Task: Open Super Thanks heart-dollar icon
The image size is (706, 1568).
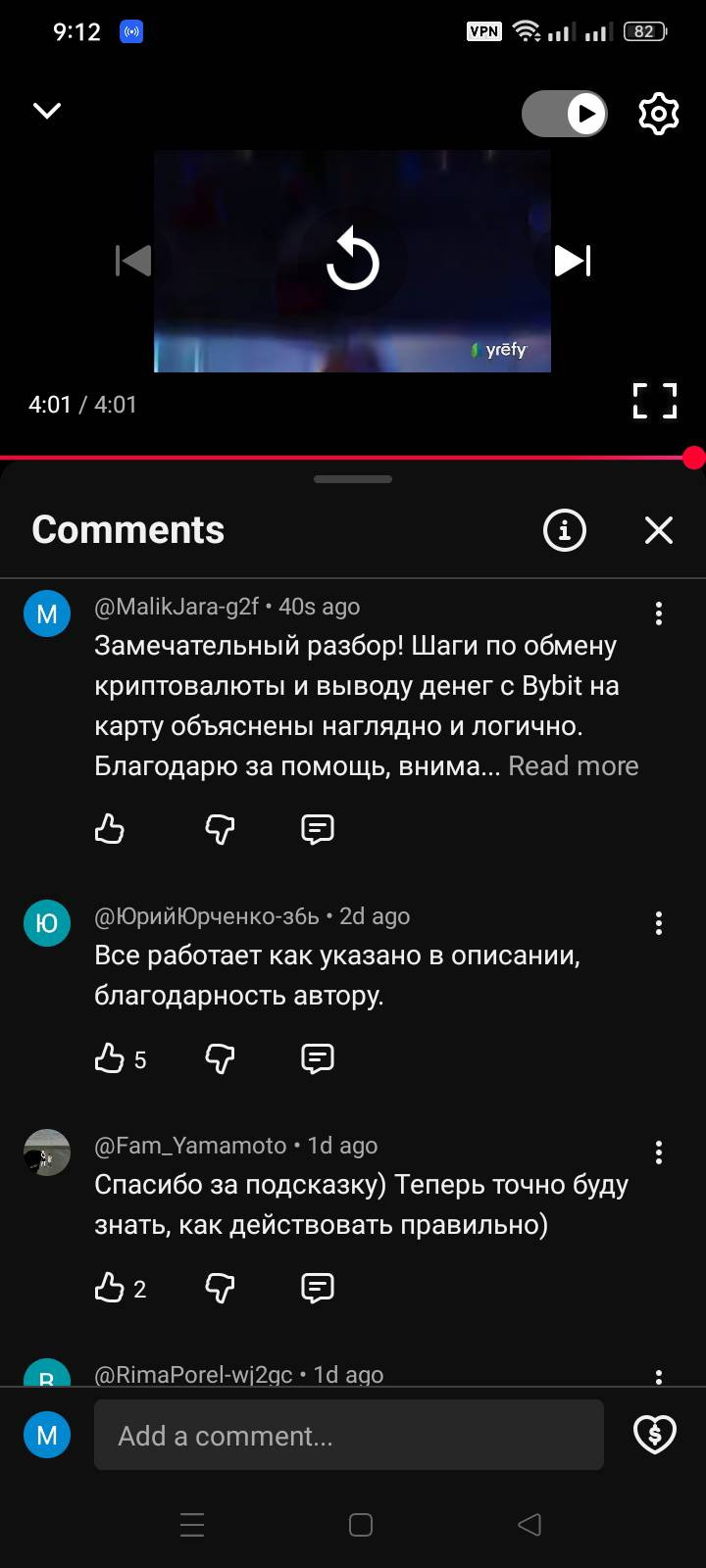Action: [655, 1435]
